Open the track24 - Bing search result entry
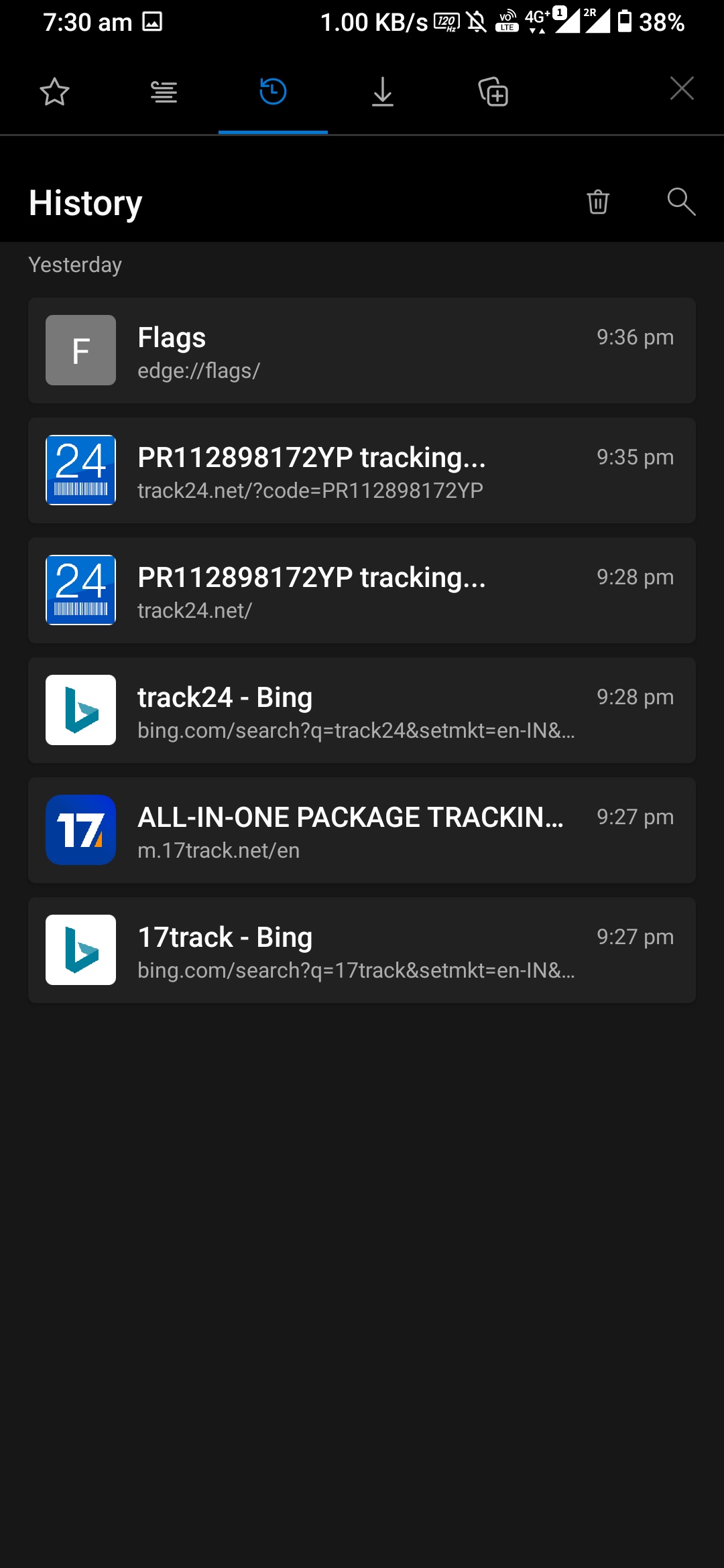The width and height of the screenshot is (724, 1568). [x=362, y=710]
